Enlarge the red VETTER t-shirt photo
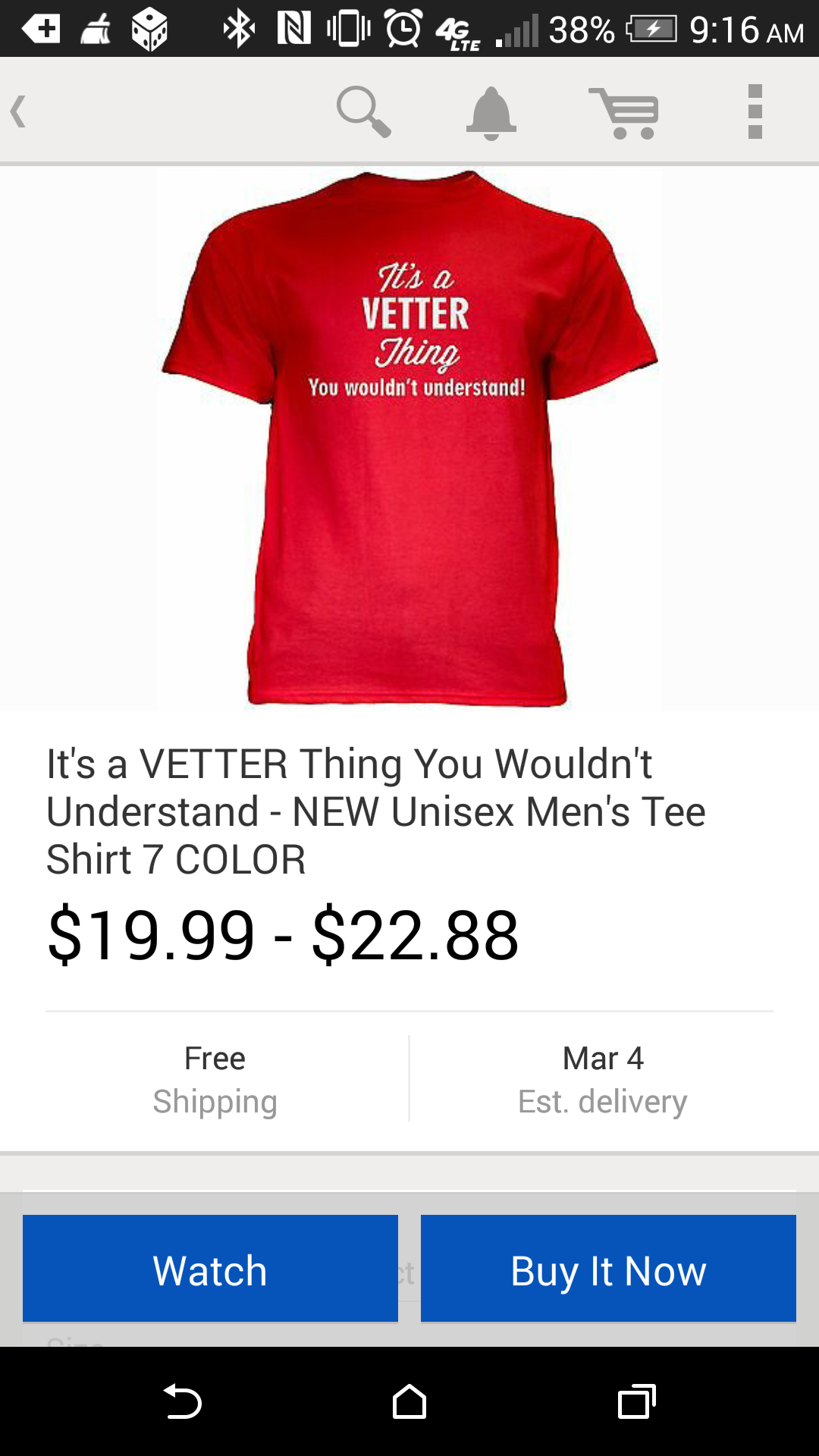Viewport: 819px width, 1456px height. [409, 440]
